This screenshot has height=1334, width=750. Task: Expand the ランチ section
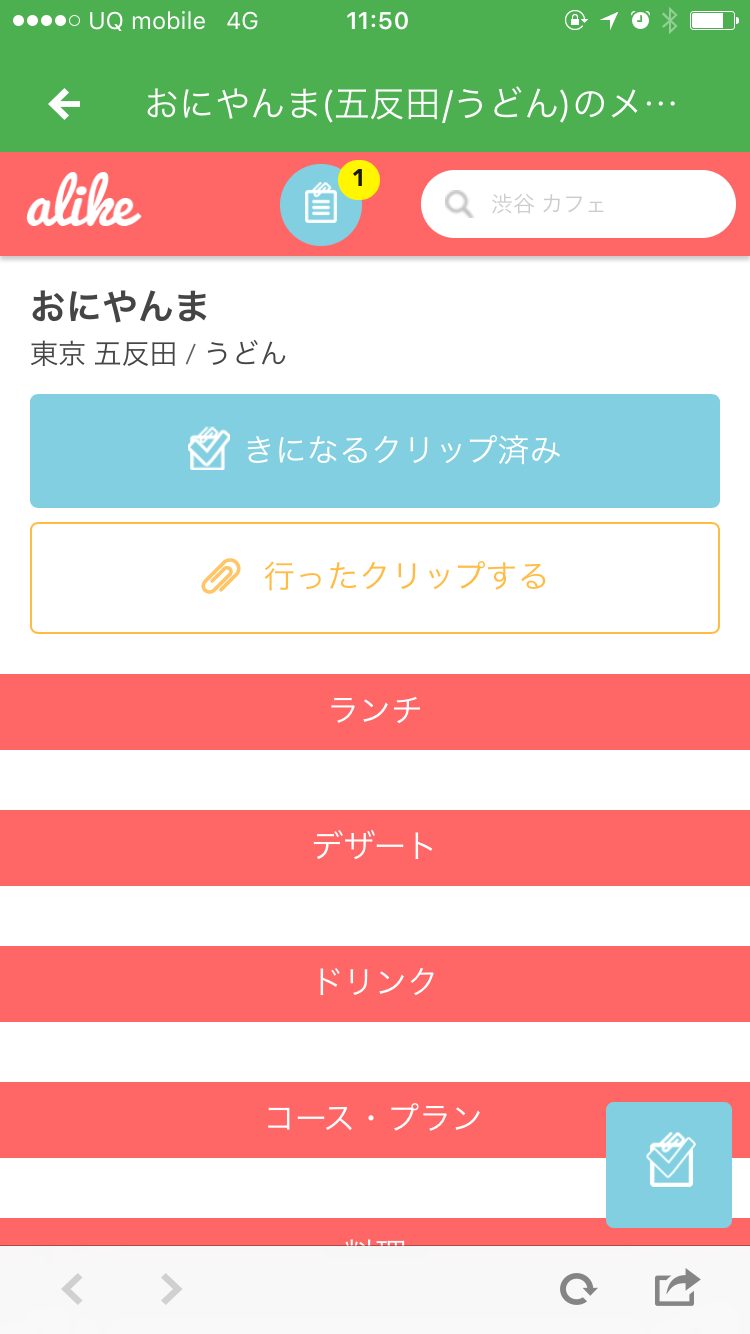click(x=375, y=711)
